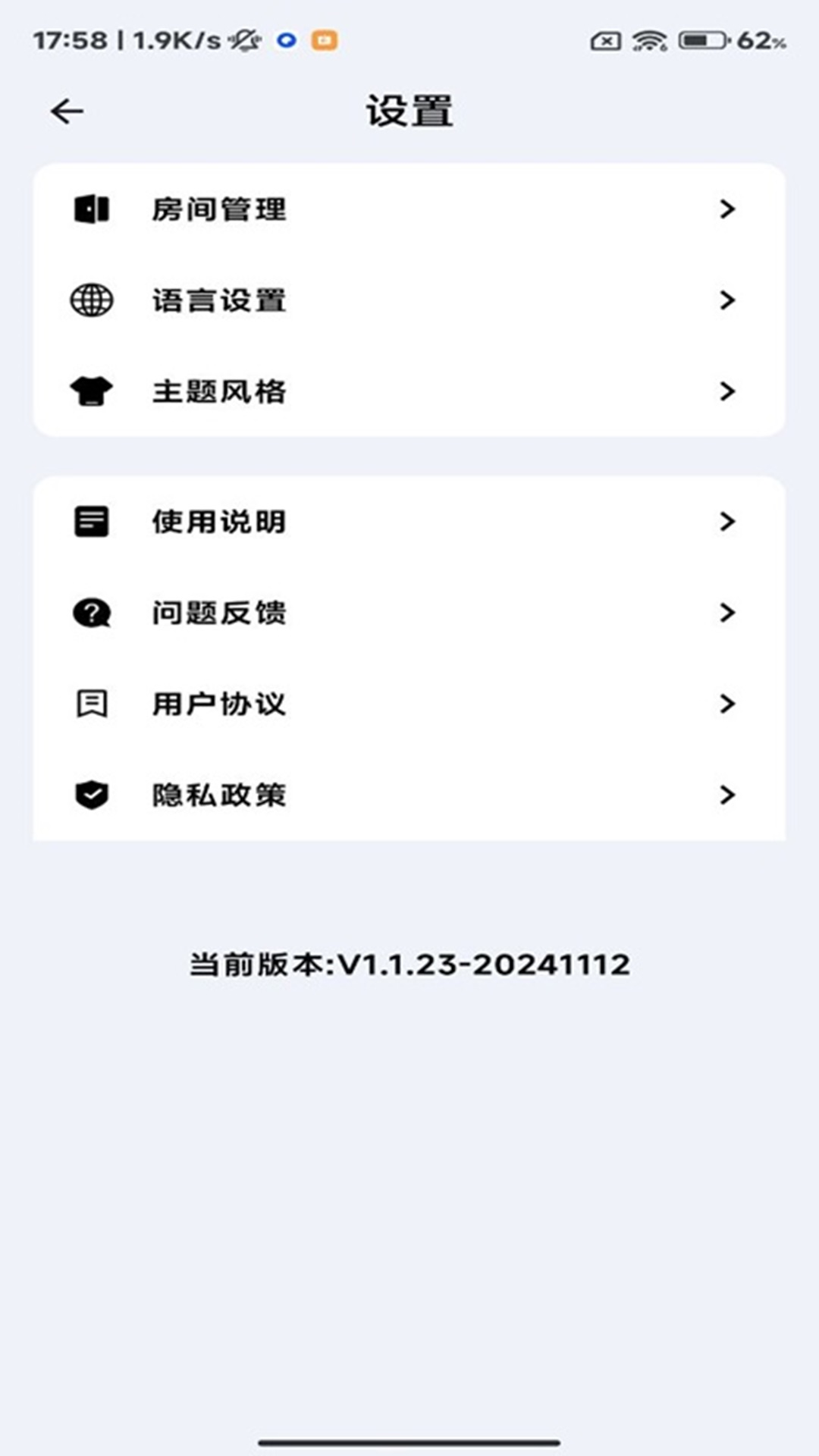
Task: Click the agreement book icon beside 用户协议
Action: pyautogui.click(x=90, y=704)
